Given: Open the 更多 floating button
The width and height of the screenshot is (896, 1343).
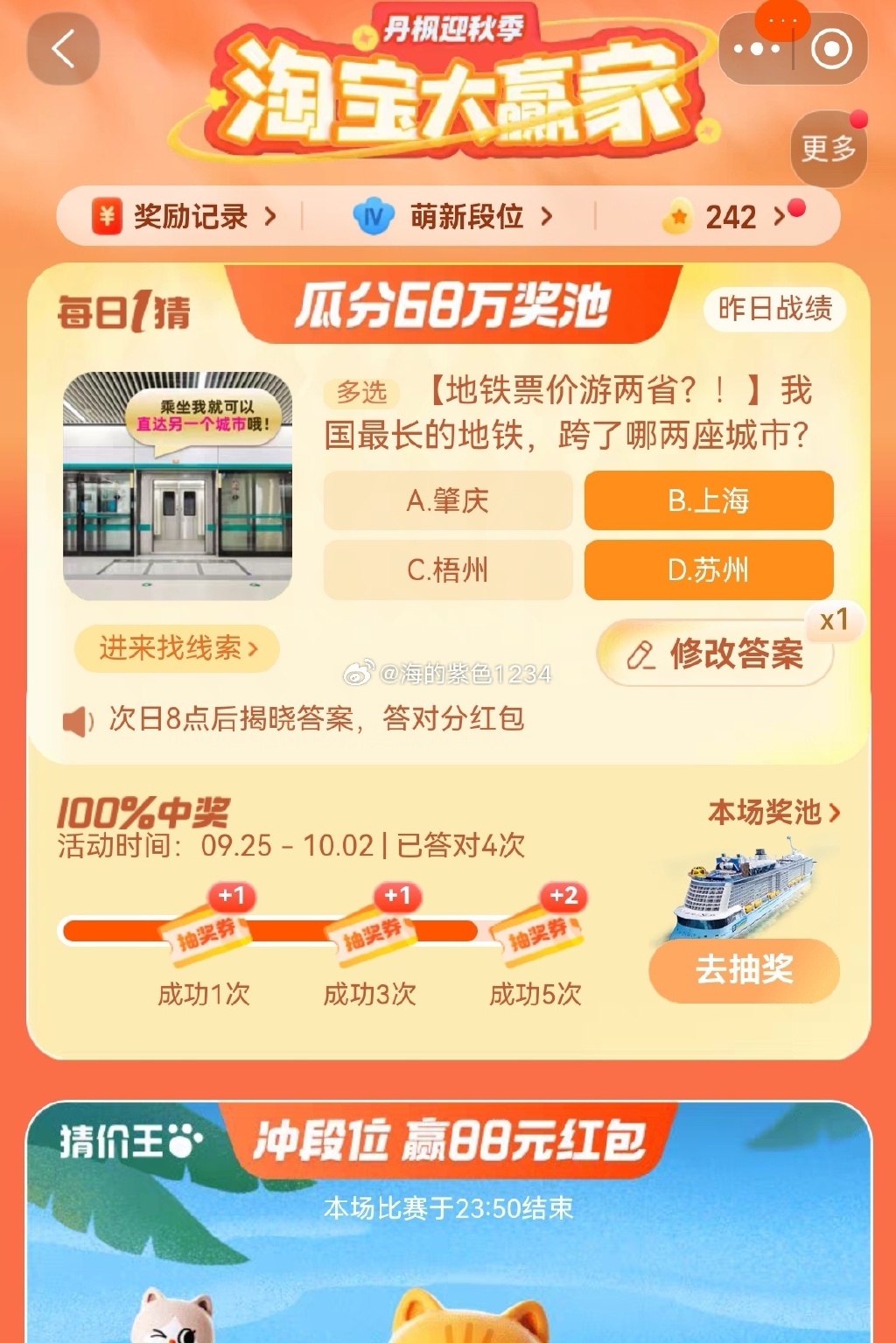Looking at the screenshot, I should point(828,149).
